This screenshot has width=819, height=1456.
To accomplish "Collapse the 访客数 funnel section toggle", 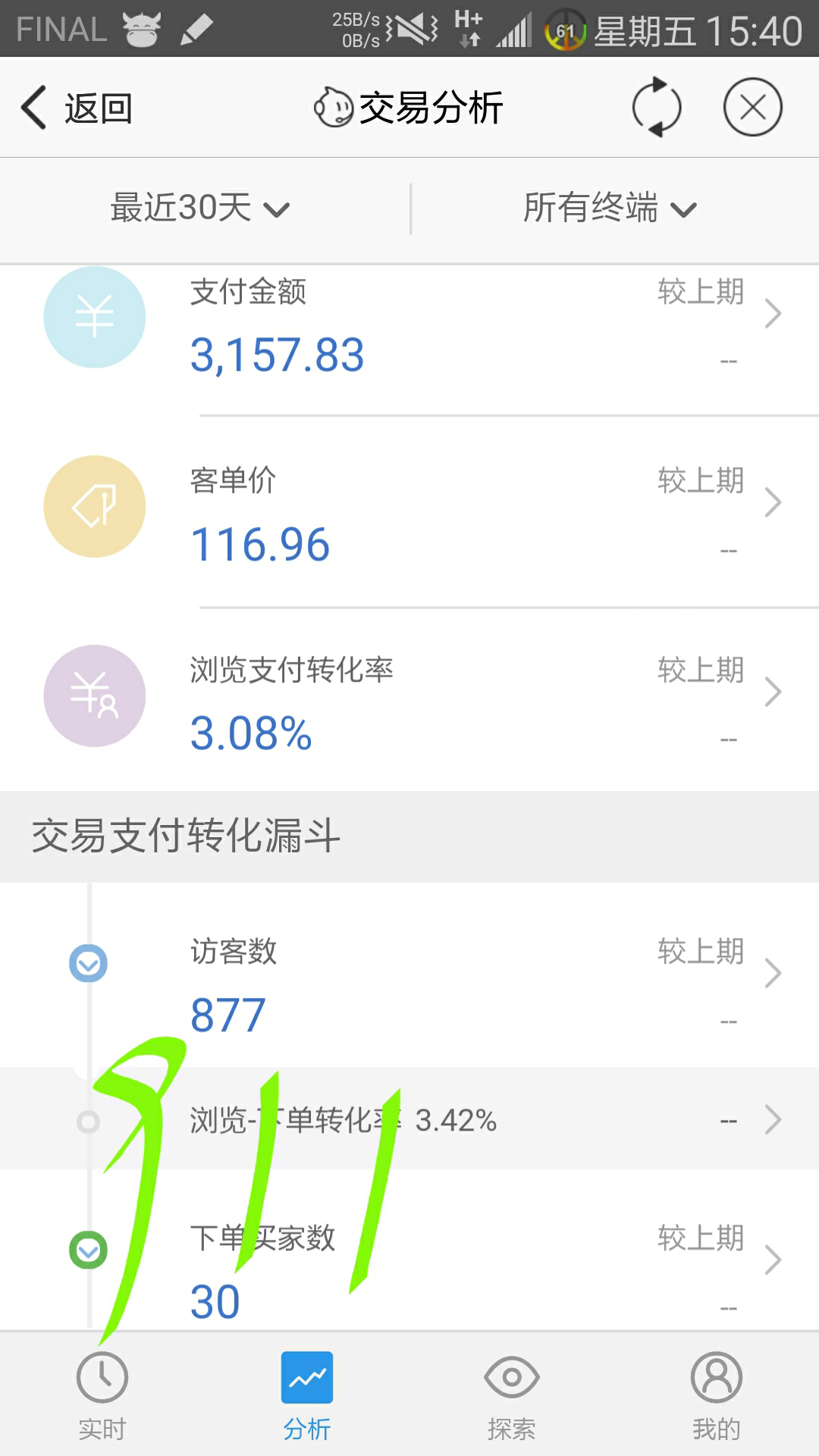I will (89, 964).
